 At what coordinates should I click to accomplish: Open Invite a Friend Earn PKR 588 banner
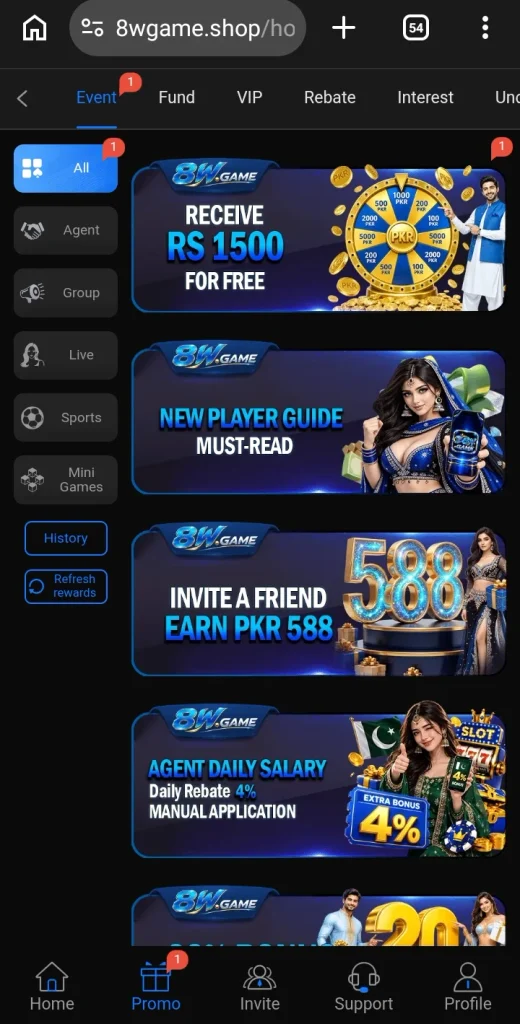[x=318, y=600]
